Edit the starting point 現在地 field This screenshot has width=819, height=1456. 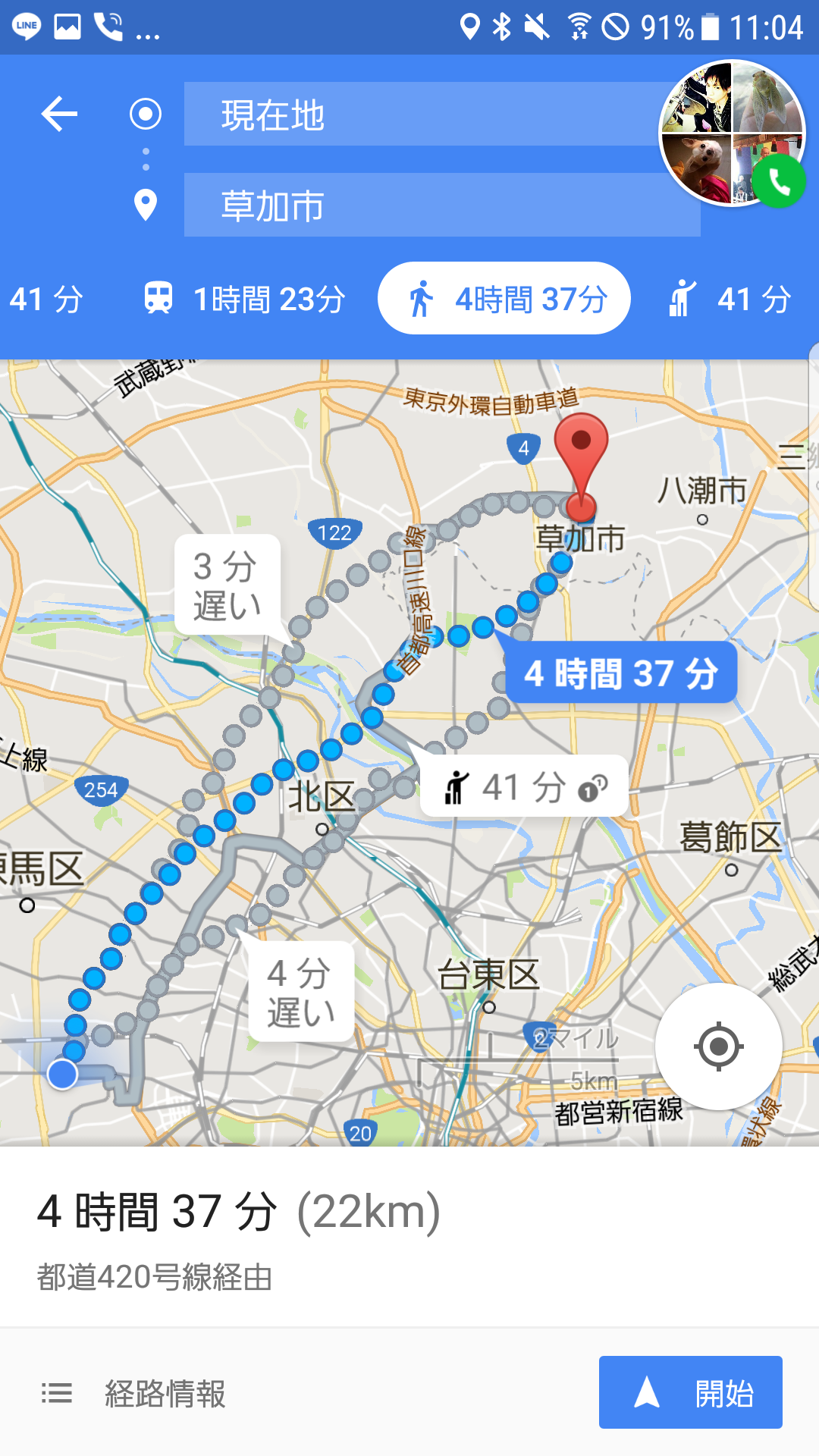tap(425, 115)
